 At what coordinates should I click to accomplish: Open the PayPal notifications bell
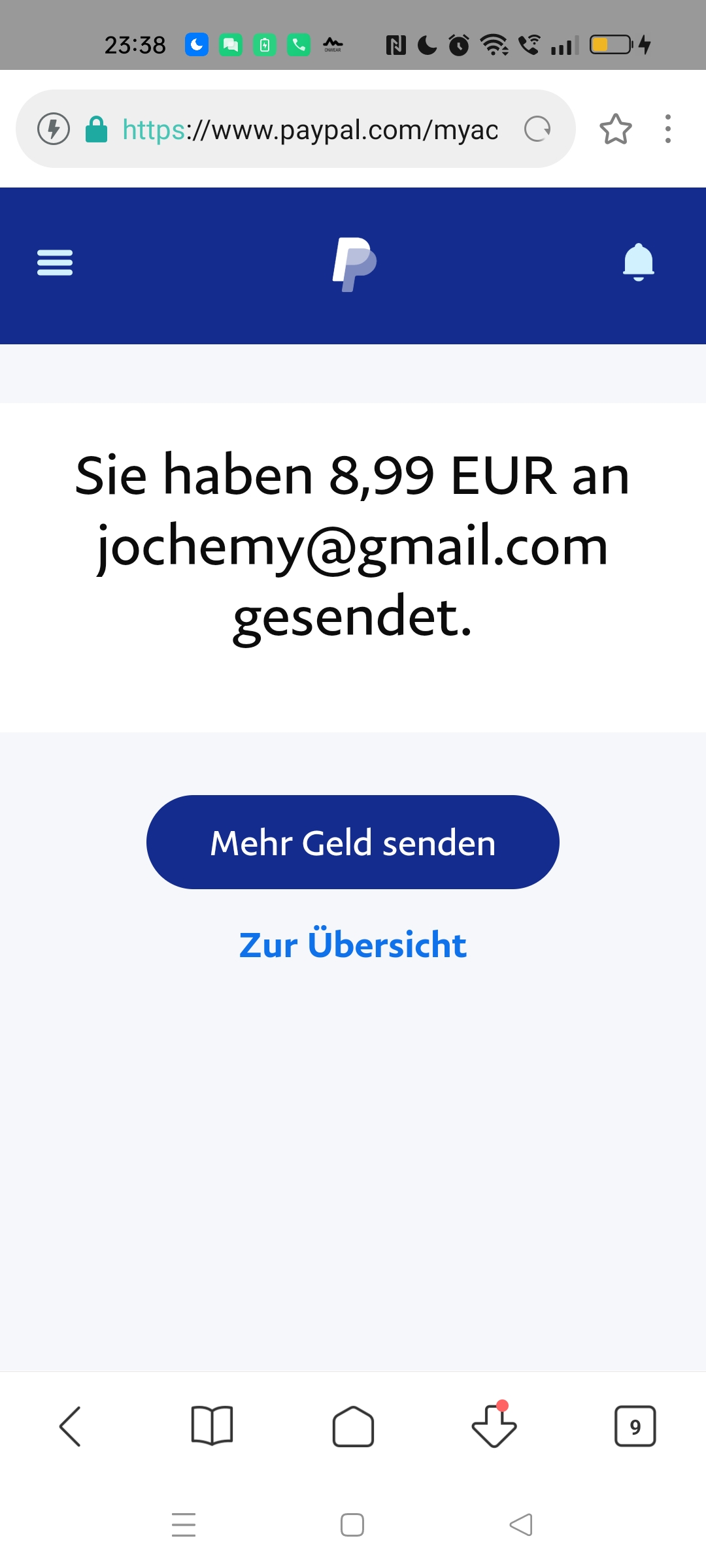[638, 263]
